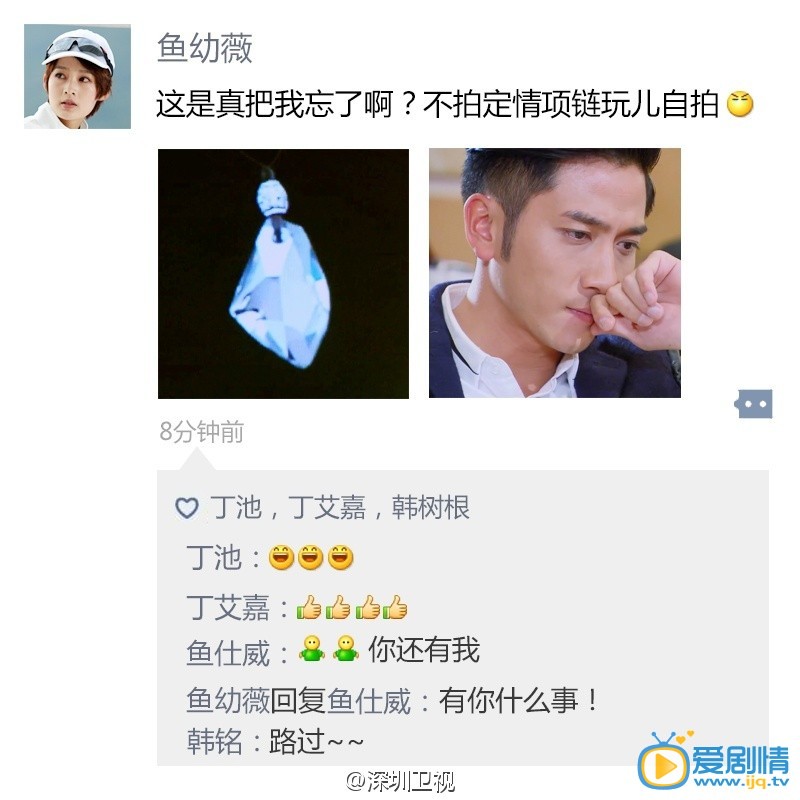This screenshot has height=800, width=800.
Task: Open 丁艾嘉's profile from the thumbs-up comment
Action: pos(228,606)
